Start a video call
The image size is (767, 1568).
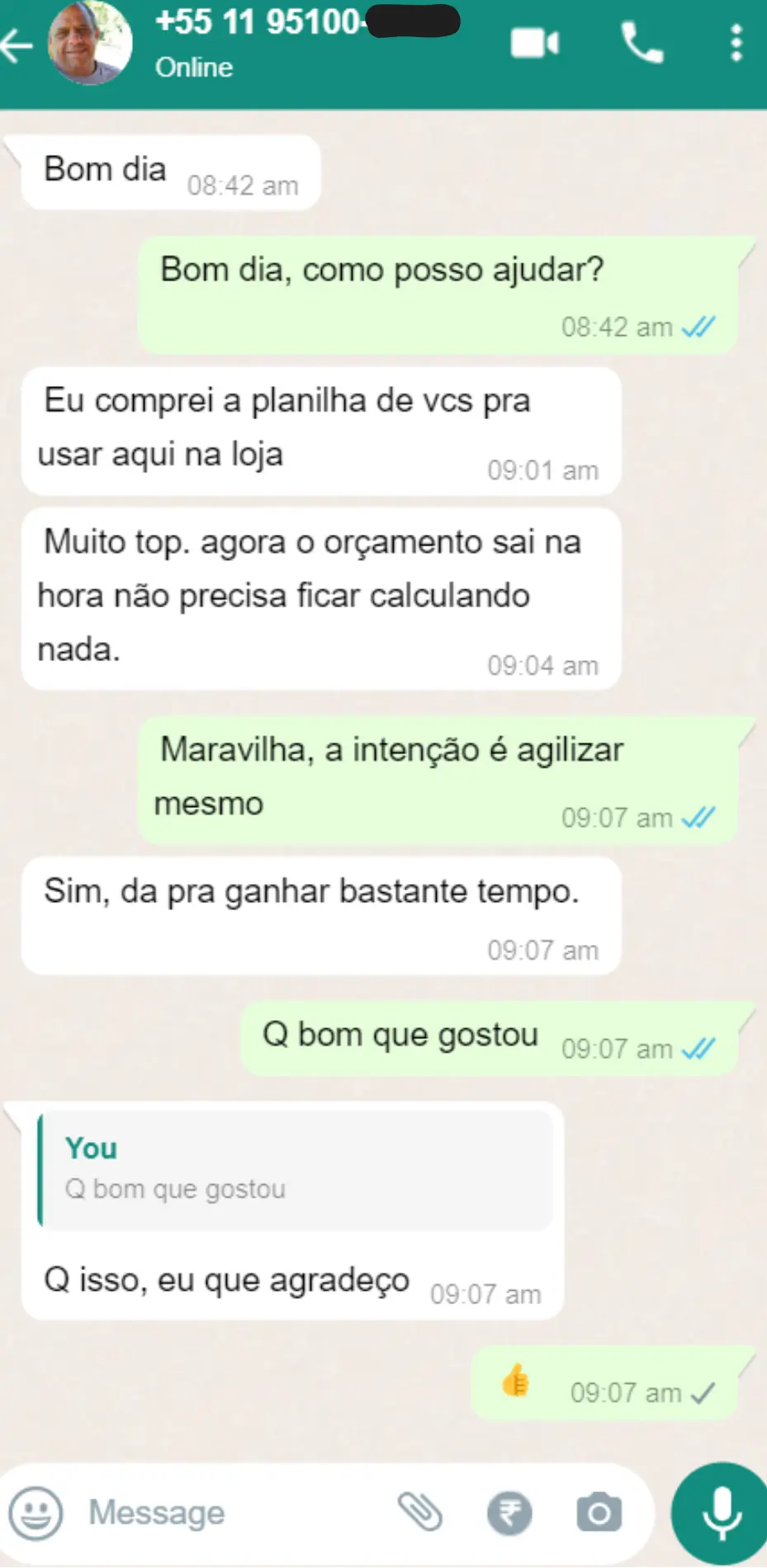[x=535, y=43]
